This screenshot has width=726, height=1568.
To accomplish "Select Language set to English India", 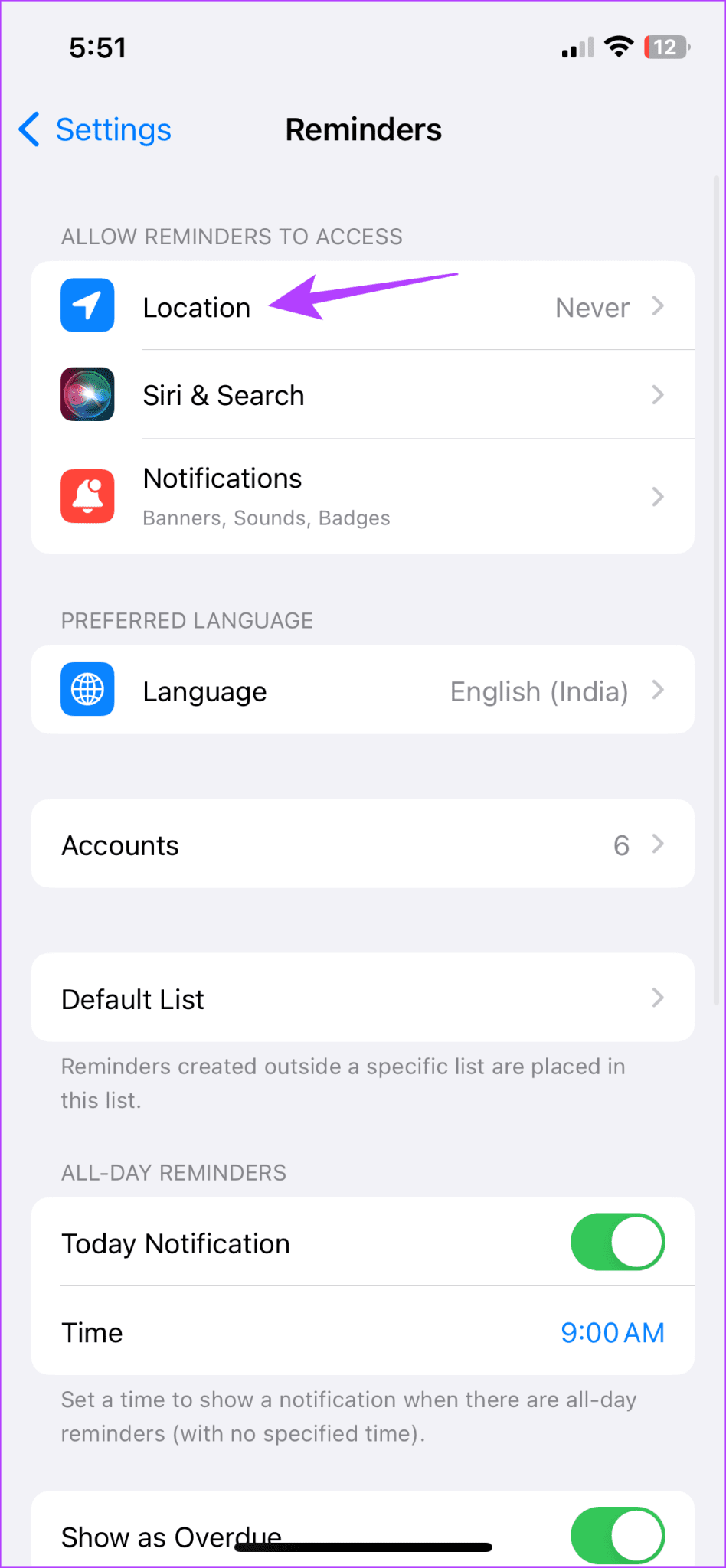I will click(362, 689).
